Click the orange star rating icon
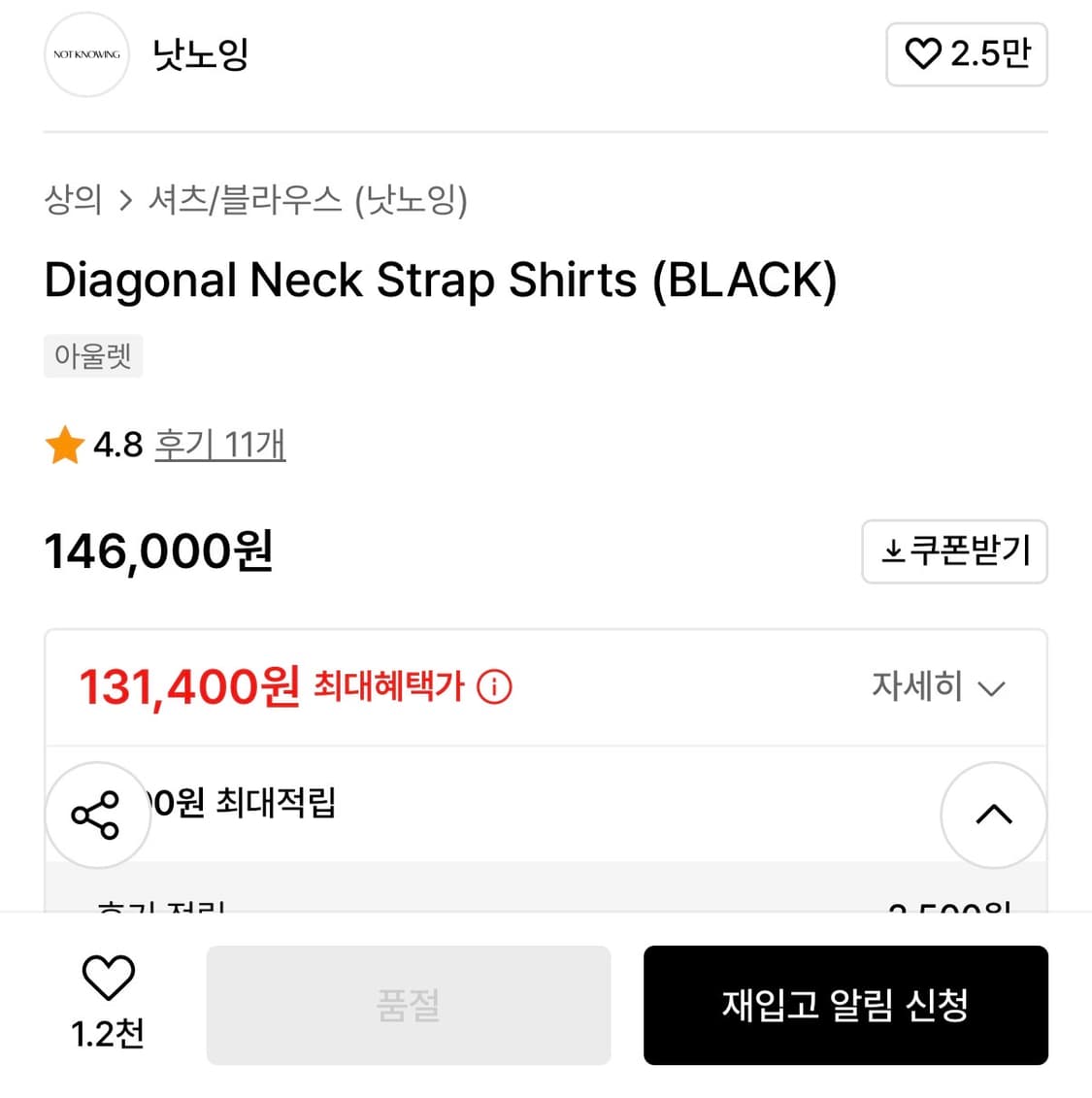This screenshot has width=1092, height=1098. click(x=64, y=445)
